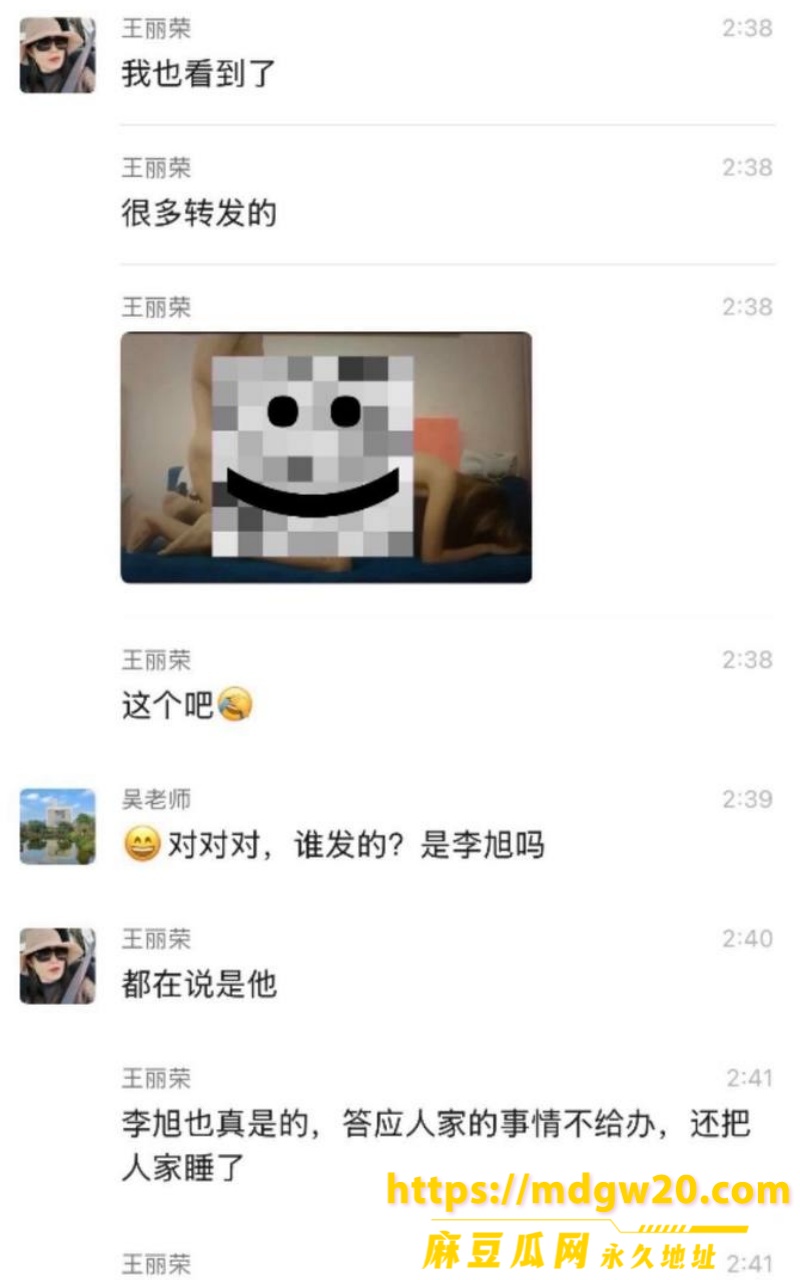800x1280 pixels.
Task: Tap 王丽荣's avatar beside 都在说是他
Action: pyautogui.click(x=58, y=966)
